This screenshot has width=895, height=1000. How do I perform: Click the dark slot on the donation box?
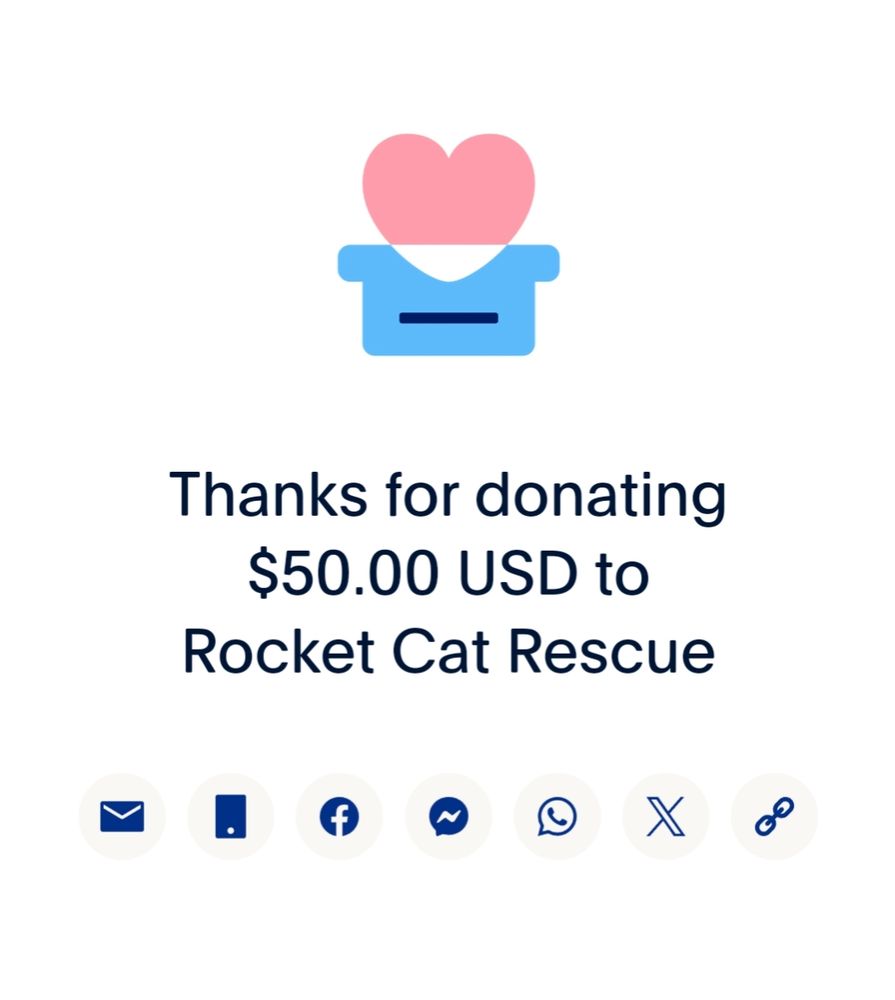(x=449, y=319)
